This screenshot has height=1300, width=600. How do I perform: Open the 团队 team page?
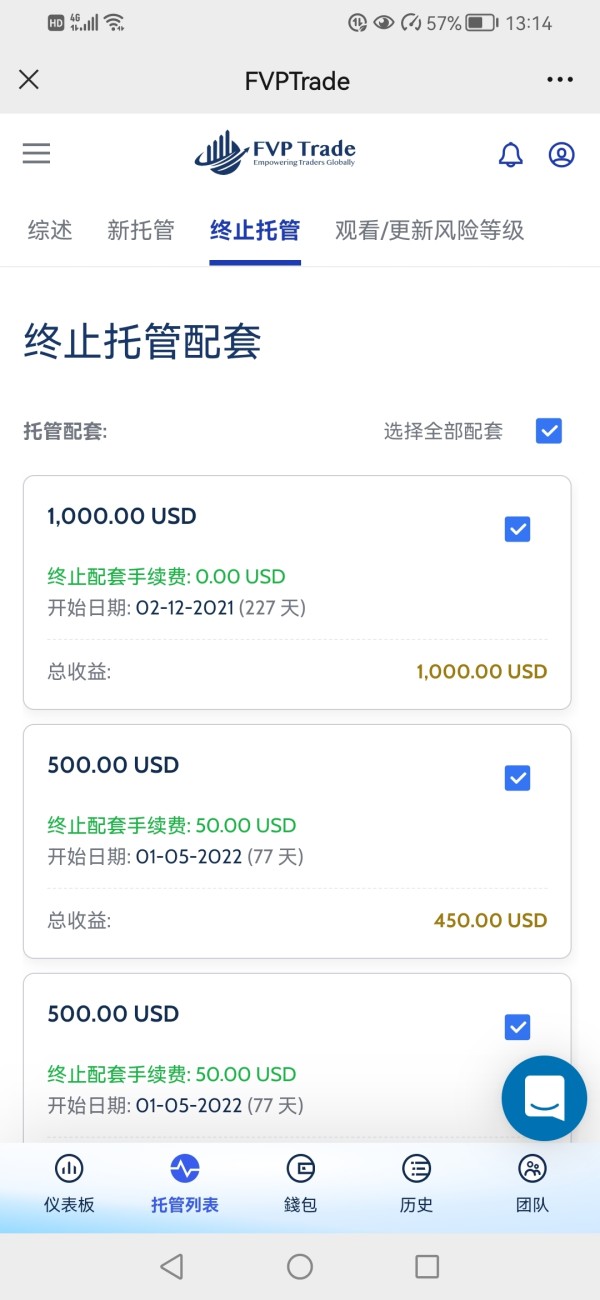point(532,1184)
